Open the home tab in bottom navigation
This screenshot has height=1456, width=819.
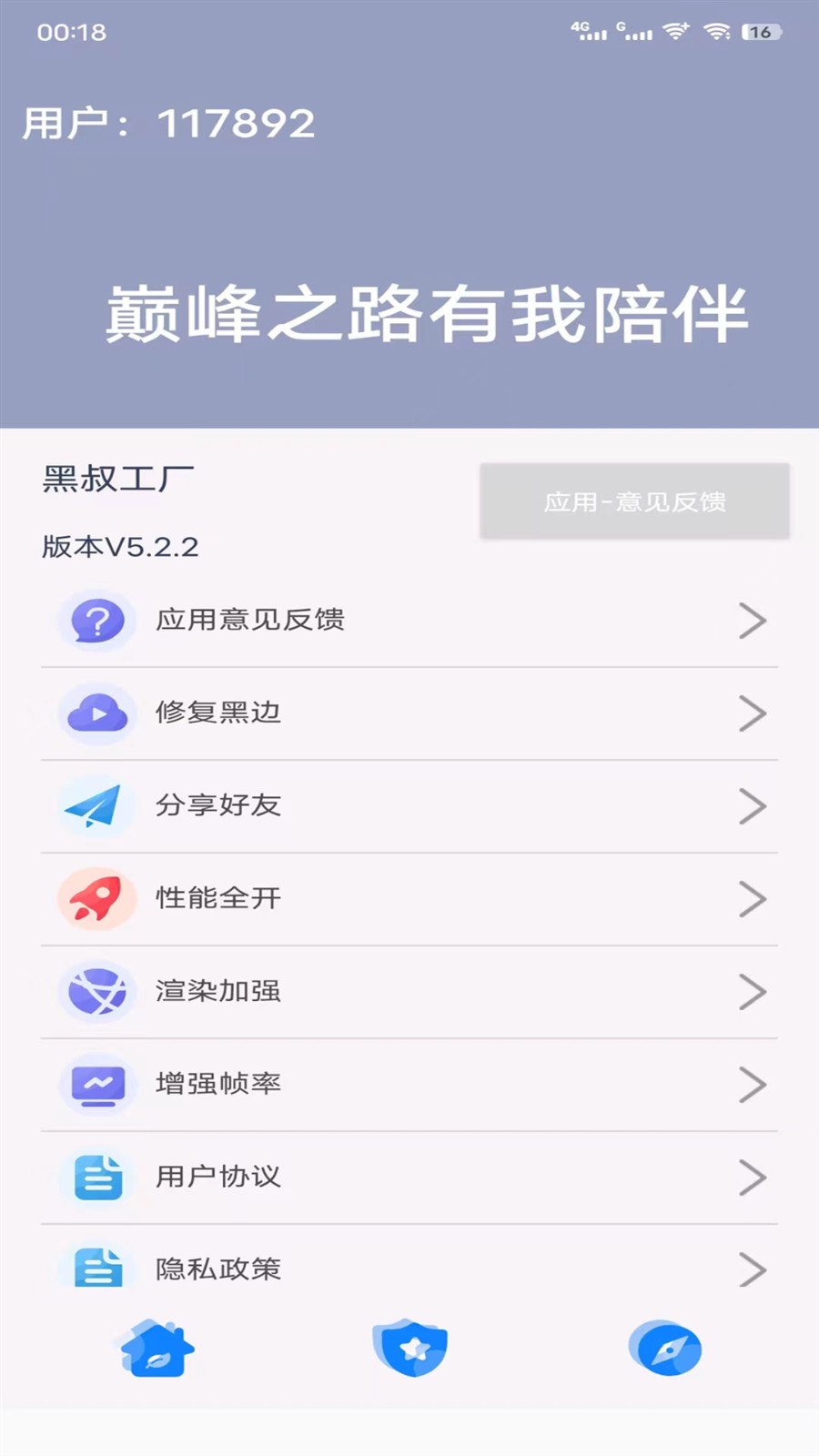click(156, 1350)
